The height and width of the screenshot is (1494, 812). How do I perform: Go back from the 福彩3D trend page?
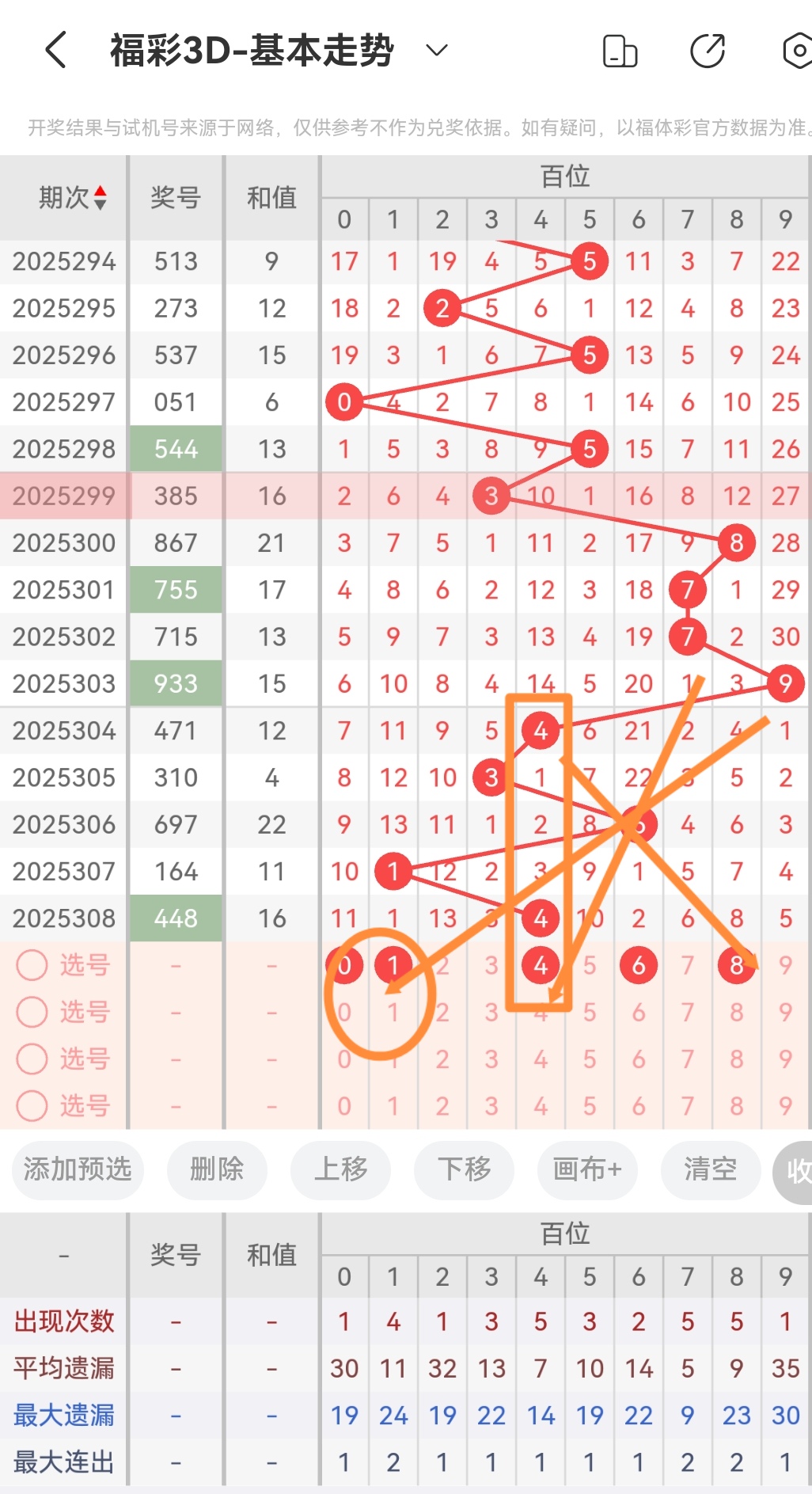point(55,51)
